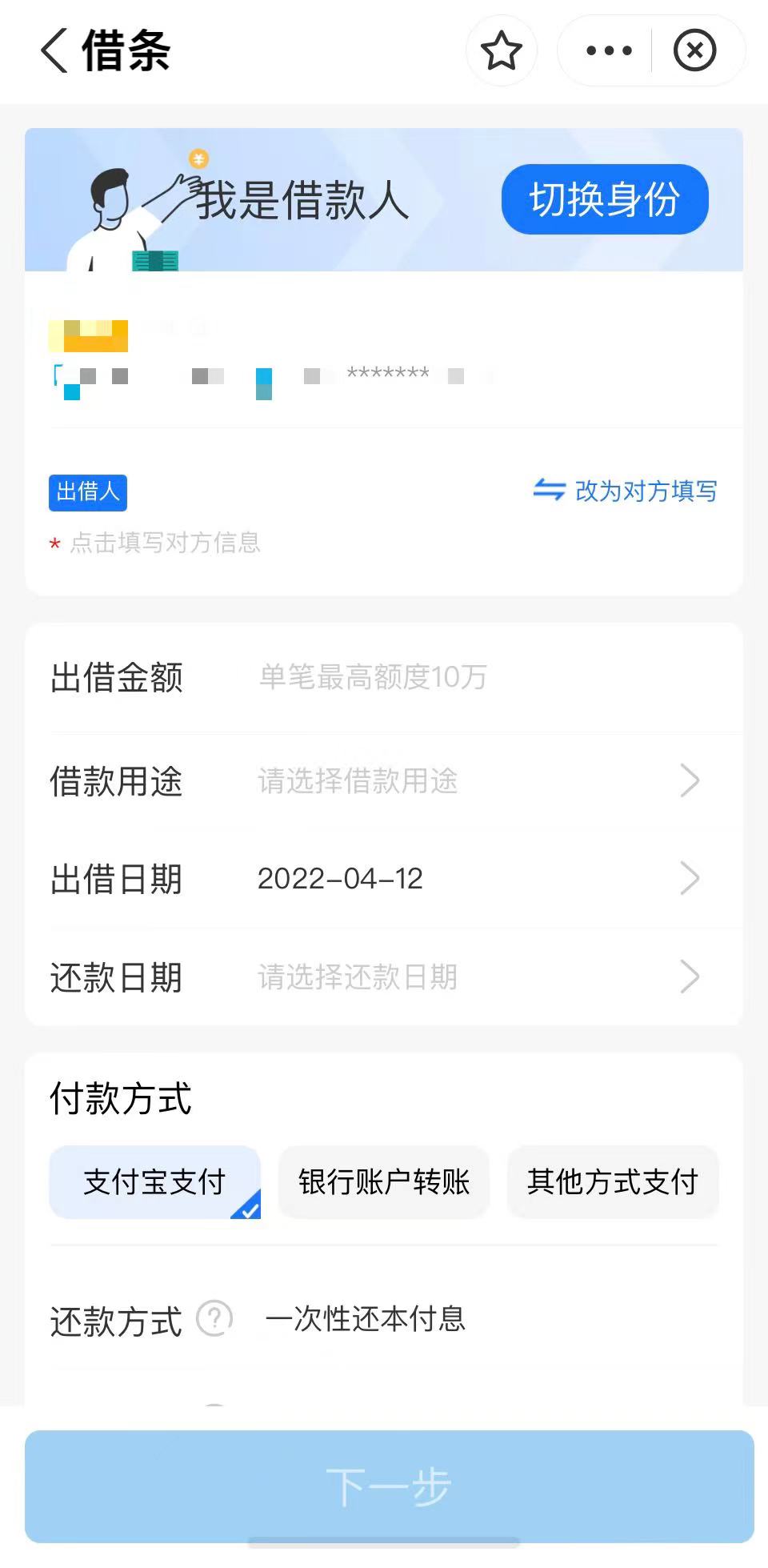The image size is (768, 1568).
Task: Tap the coin icon above the cartoon figure
Action: [198, 159]
